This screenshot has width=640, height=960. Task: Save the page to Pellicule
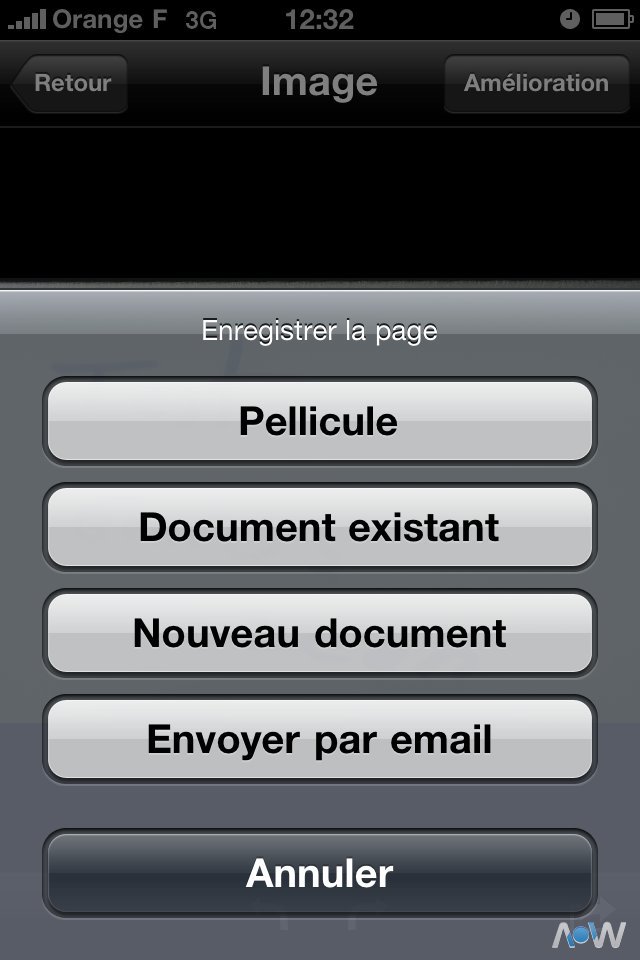pyautogui.click(x=319, y=421)
